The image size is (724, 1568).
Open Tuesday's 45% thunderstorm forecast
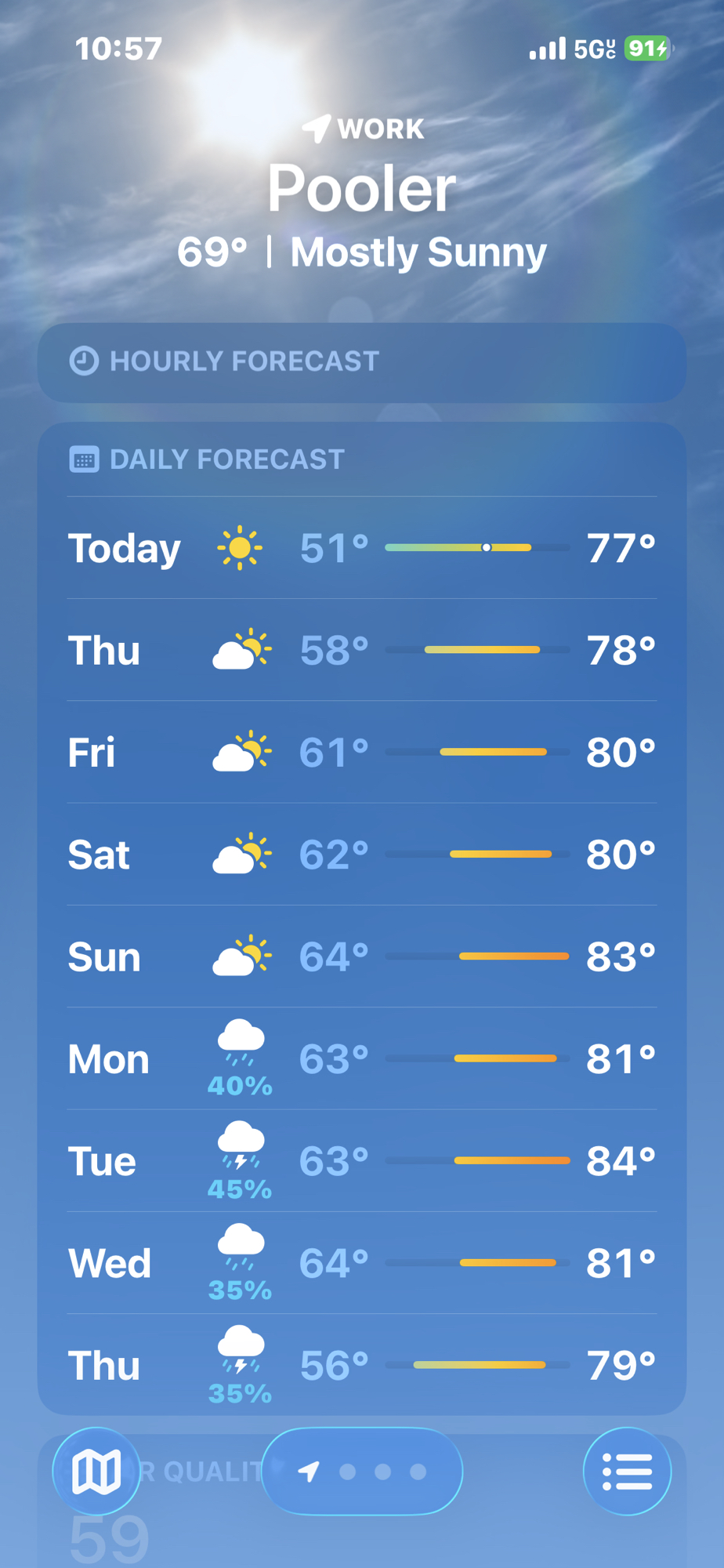[x=362, y=1161]
